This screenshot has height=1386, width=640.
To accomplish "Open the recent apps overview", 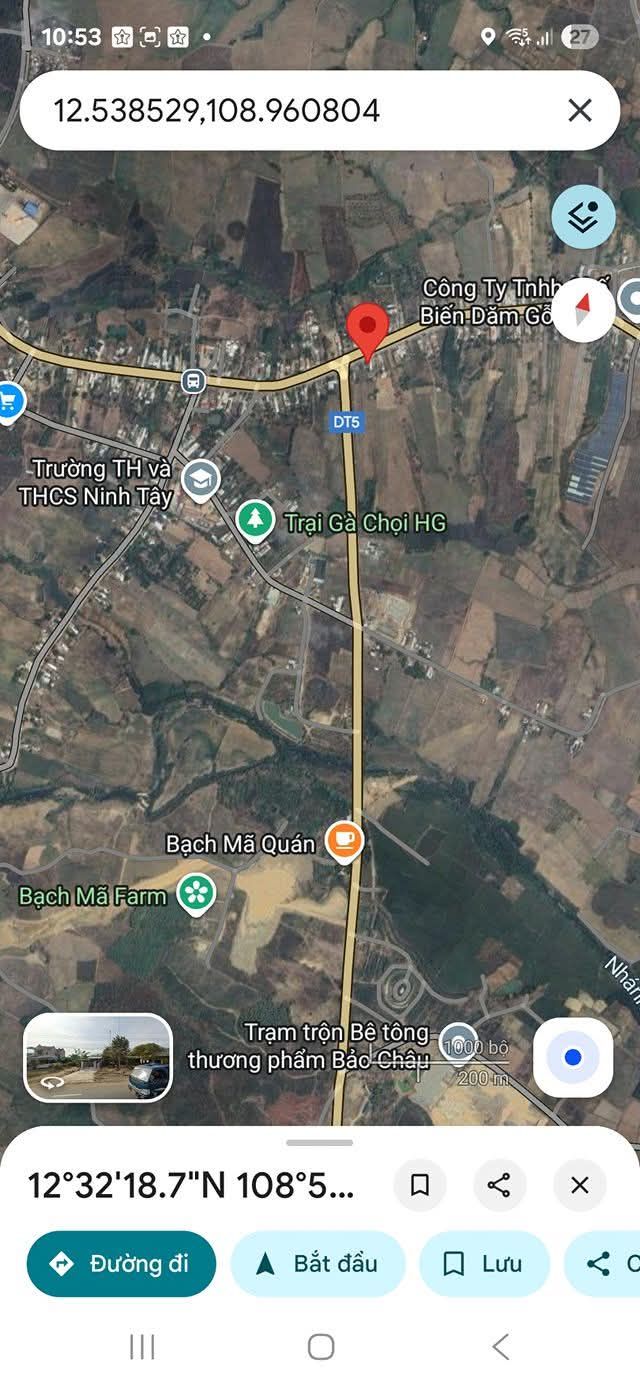I will pos(142,1347).
